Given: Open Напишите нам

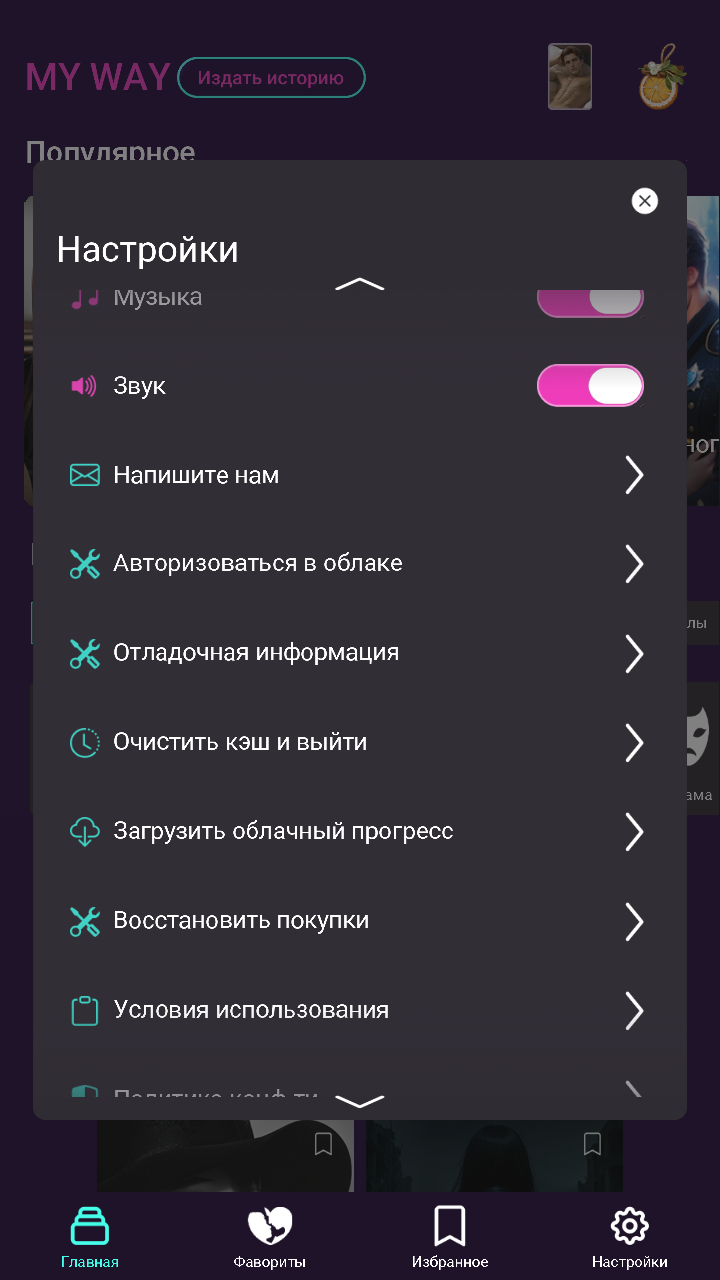Looking at the screenshot, I should pyautogui.click(x=356, y=475).
